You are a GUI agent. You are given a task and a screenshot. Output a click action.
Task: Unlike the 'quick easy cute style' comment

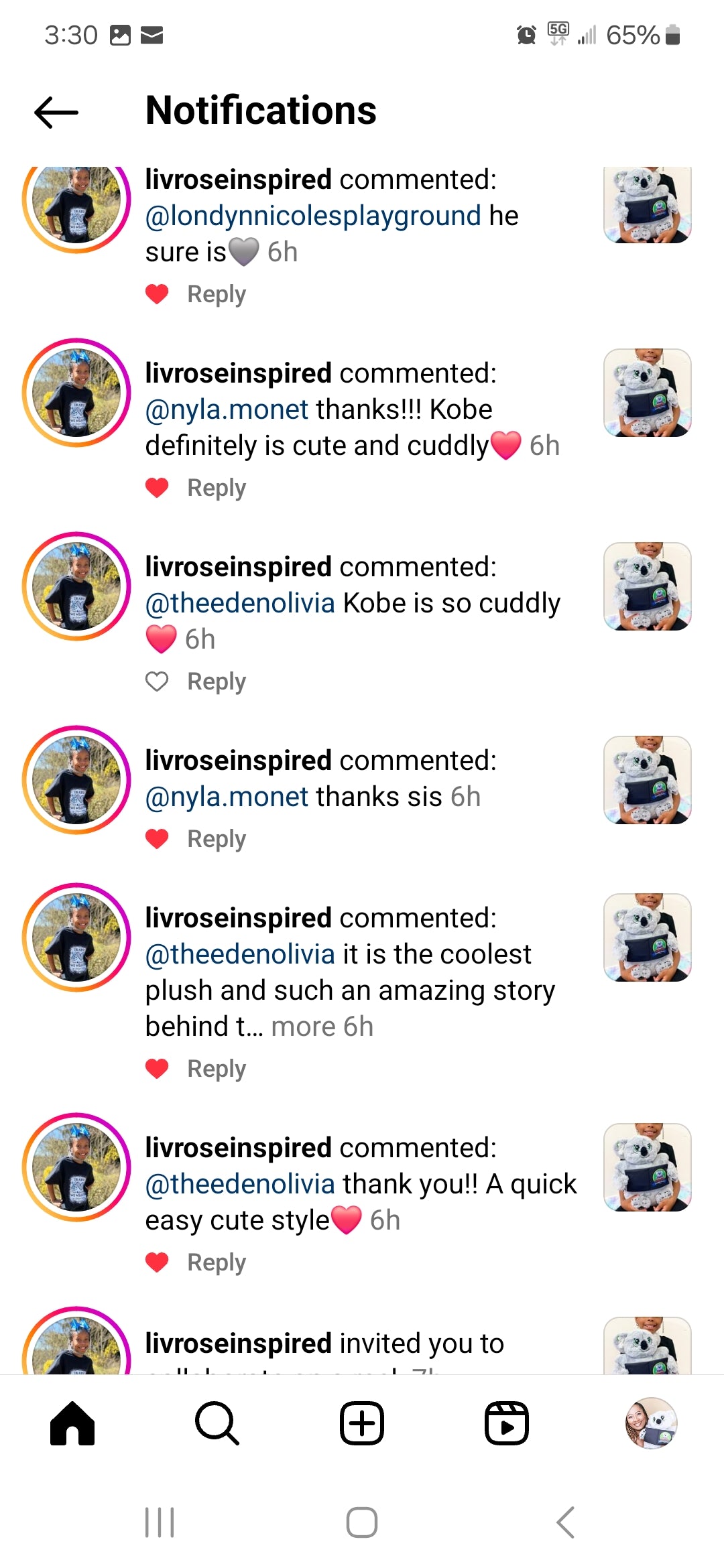(x=157, y=1262)
